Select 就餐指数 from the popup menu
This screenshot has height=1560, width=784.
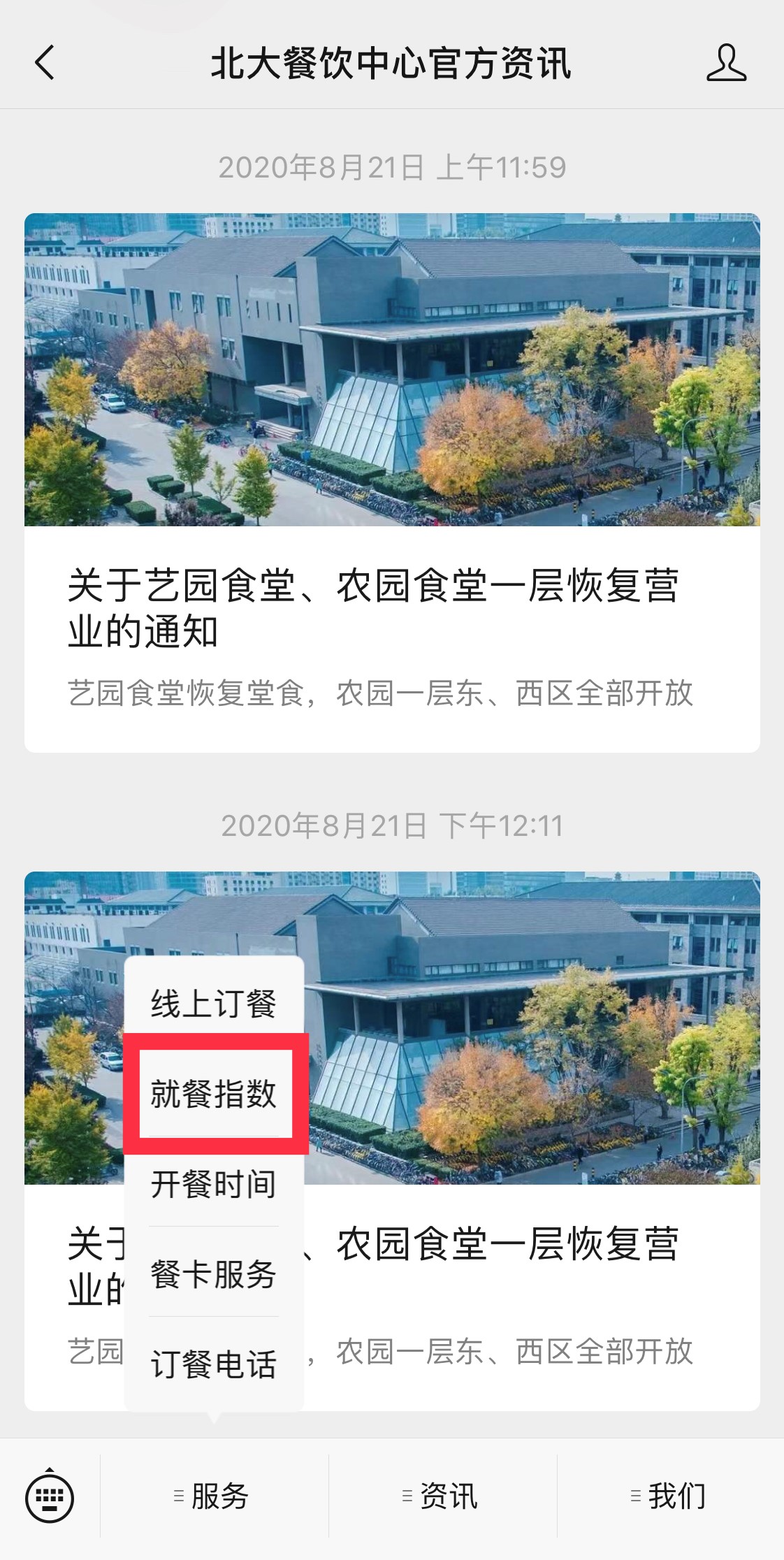click(214, 1094)
